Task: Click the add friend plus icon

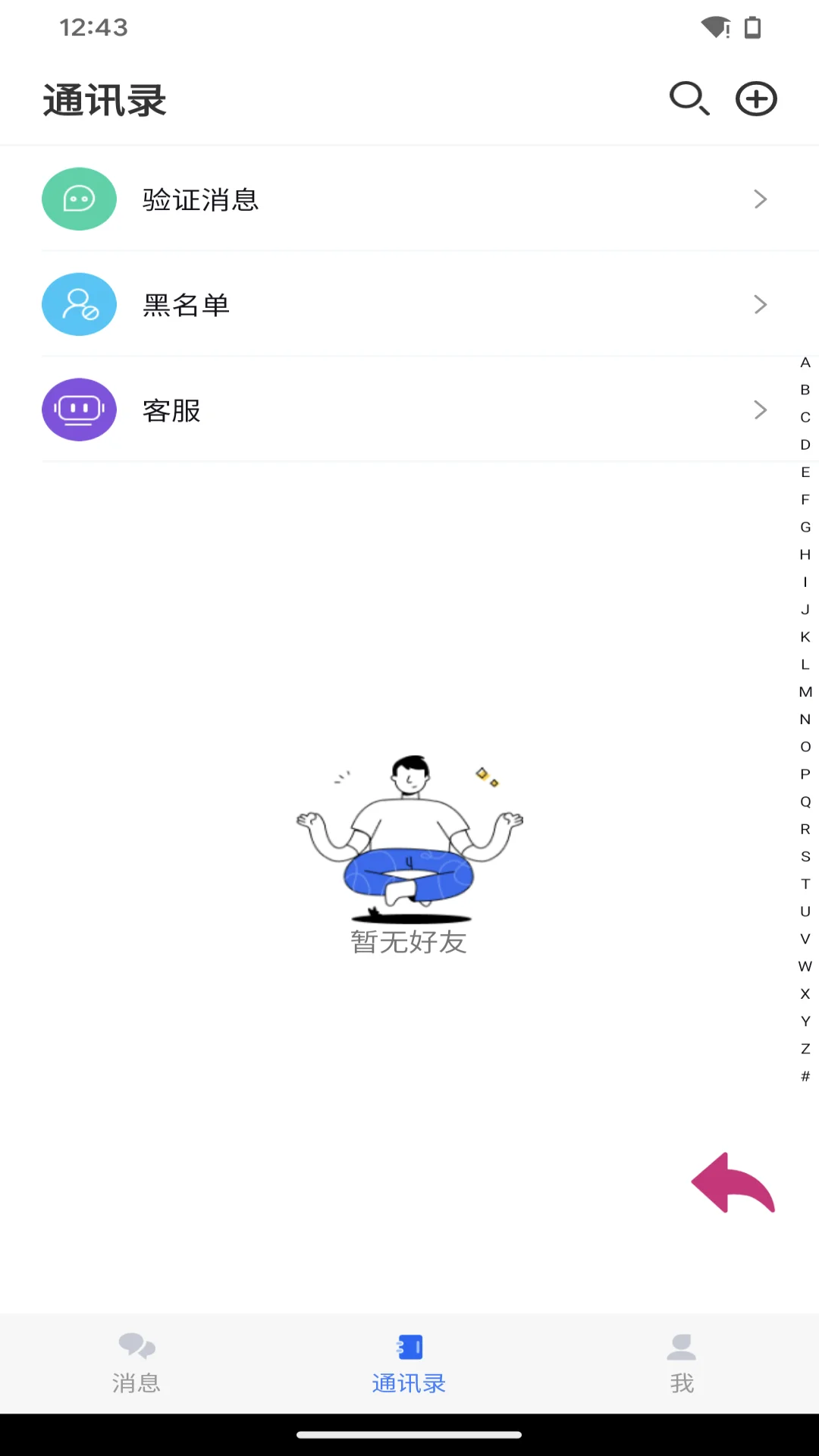Action: click(755, 99)
